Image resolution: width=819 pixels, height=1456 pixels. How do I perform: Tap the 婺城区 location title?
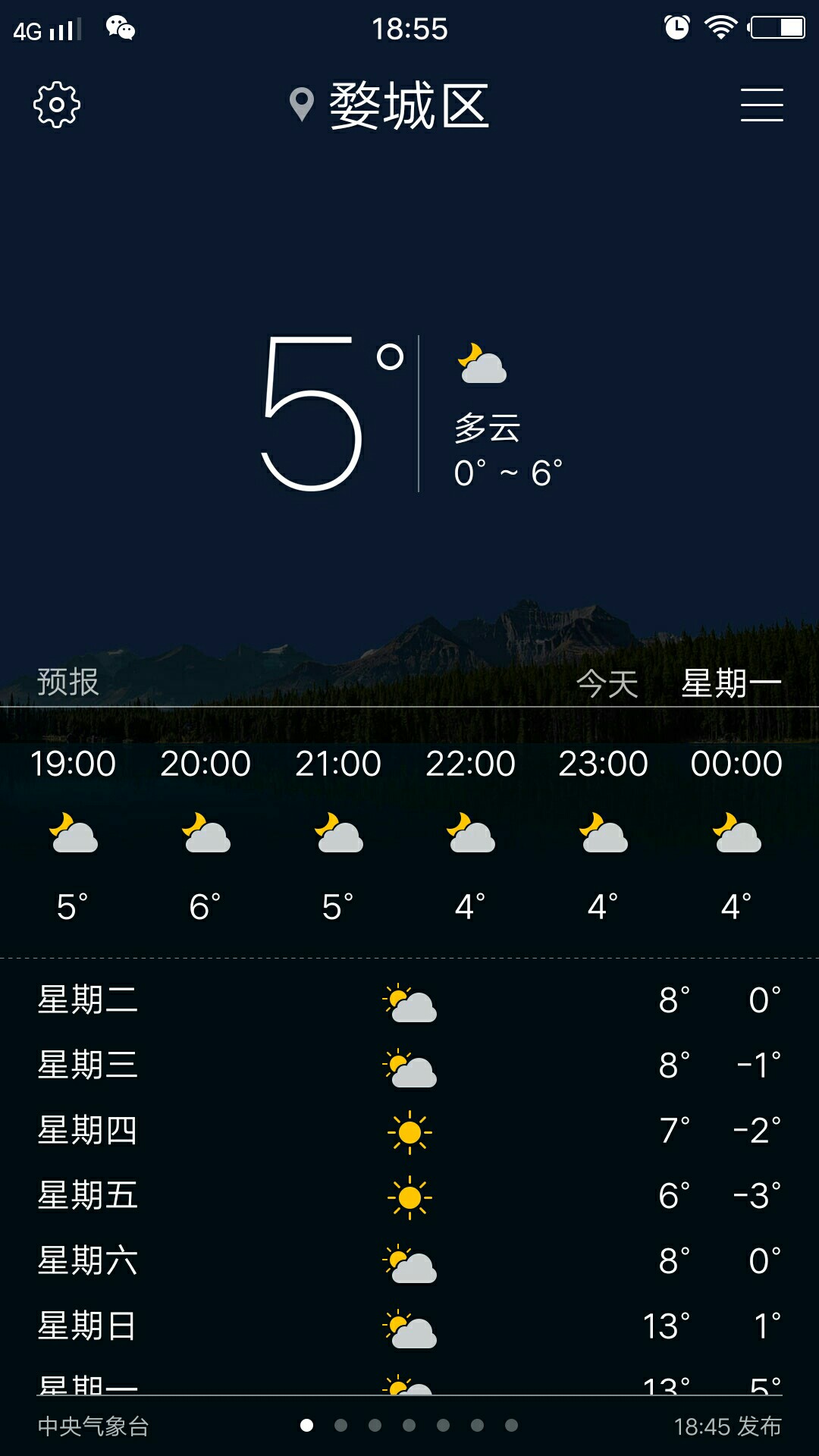[409, 105]
